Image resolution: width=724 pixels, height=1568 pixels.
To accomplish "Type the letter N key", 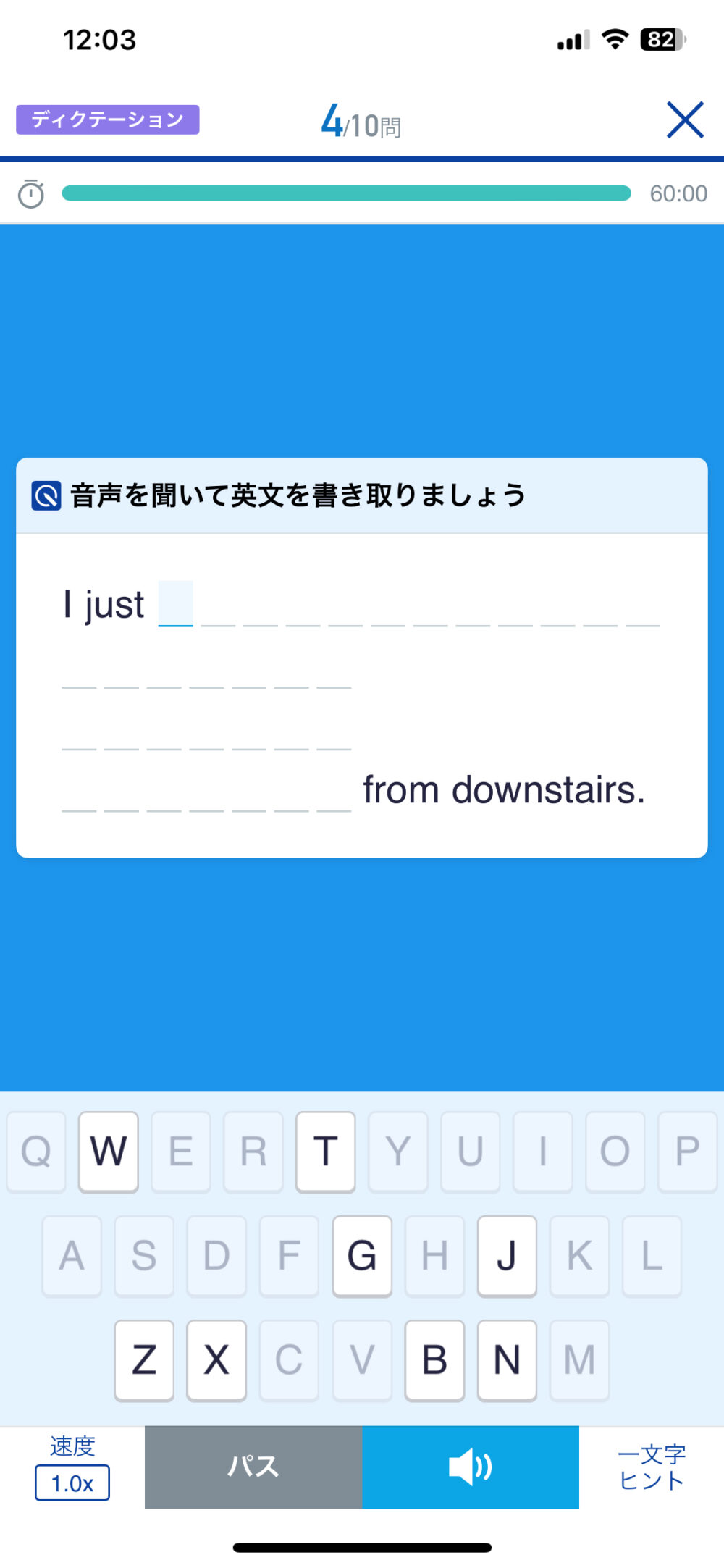I will (507, 1360).
